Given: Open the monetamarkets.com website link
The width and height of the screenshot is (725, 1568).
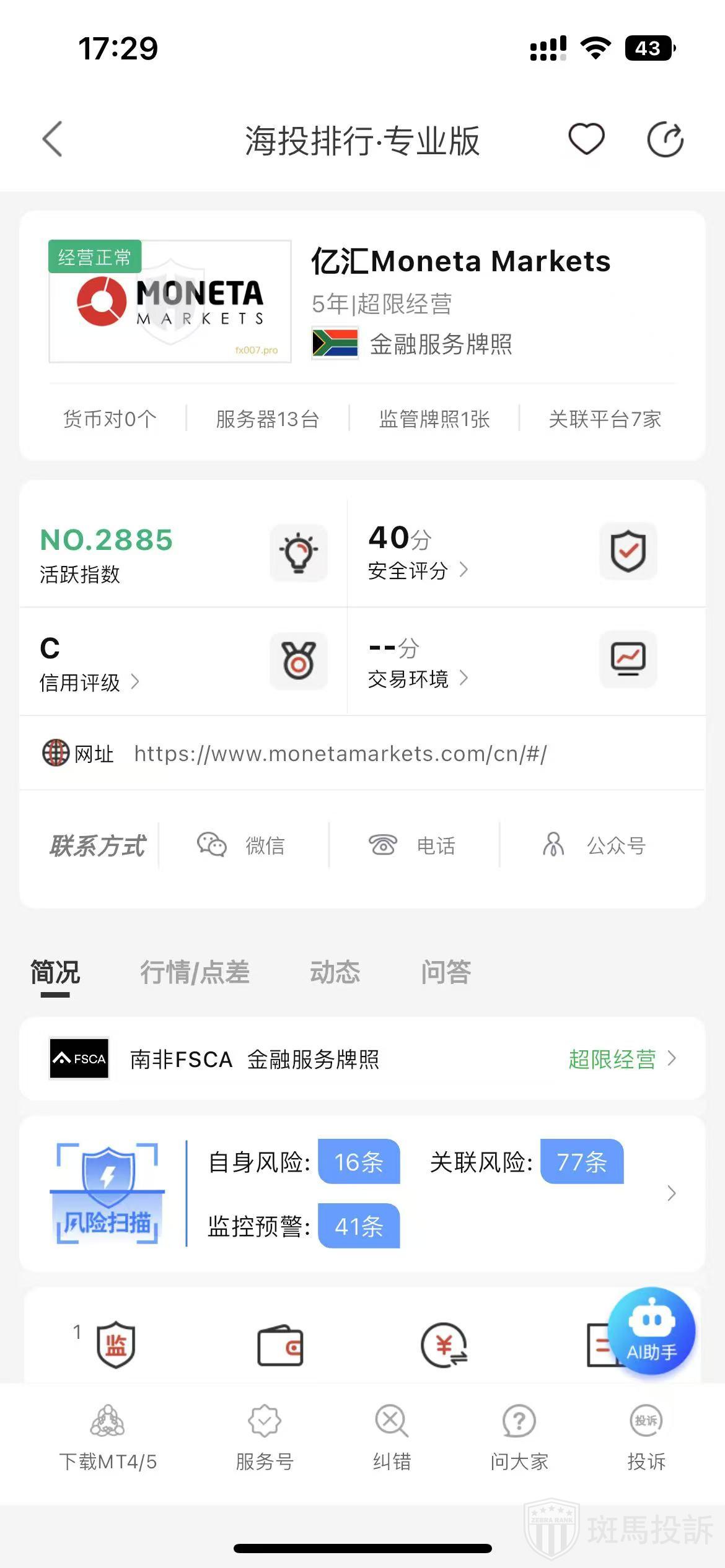Looking at the screenshot, I should pyautogui.click(x=340, y=754).
